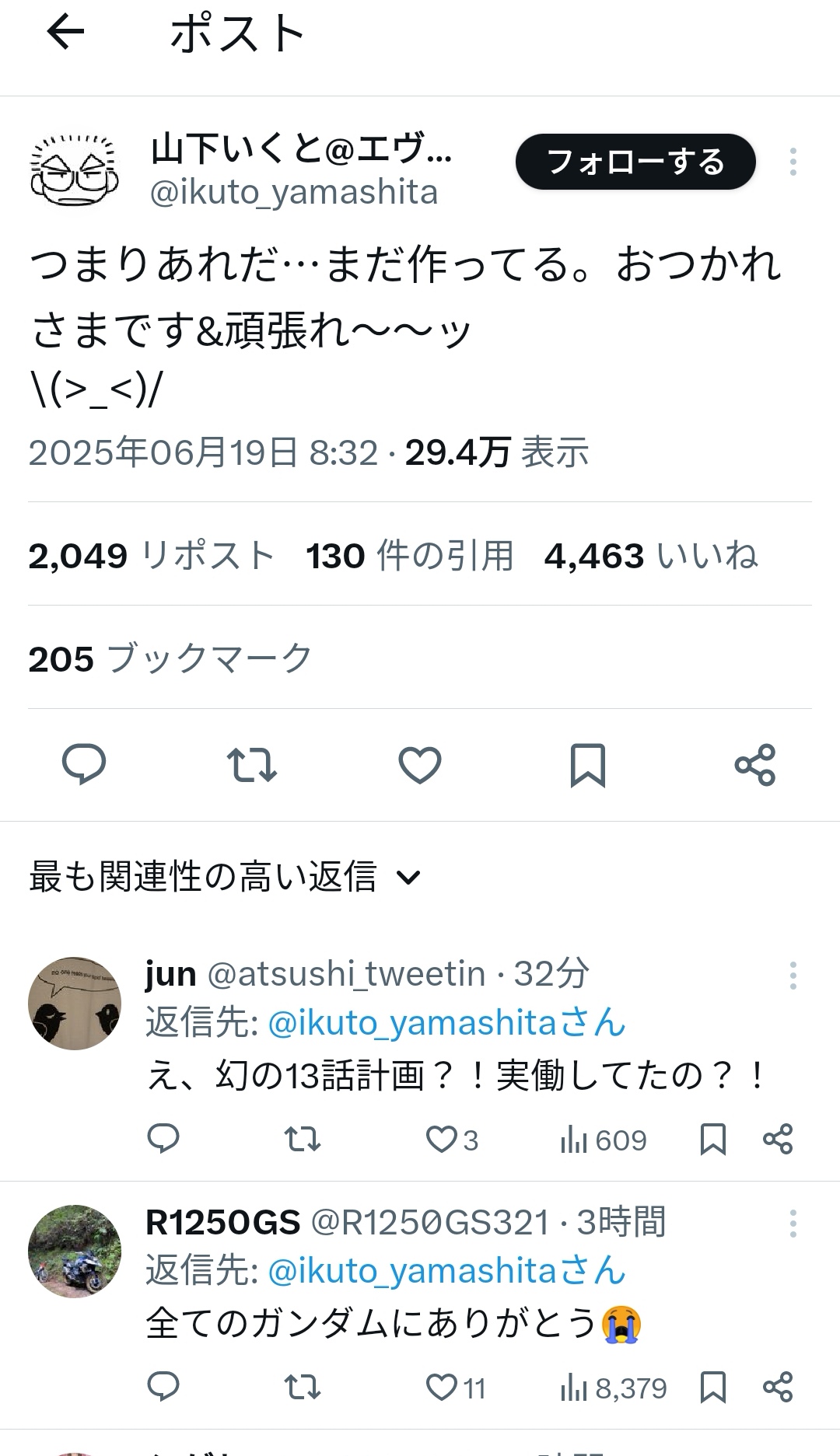The width and height of the screenshot is (840, 1456).
Task: View the 130 件の引用 list
Action: tap(410, 556)
